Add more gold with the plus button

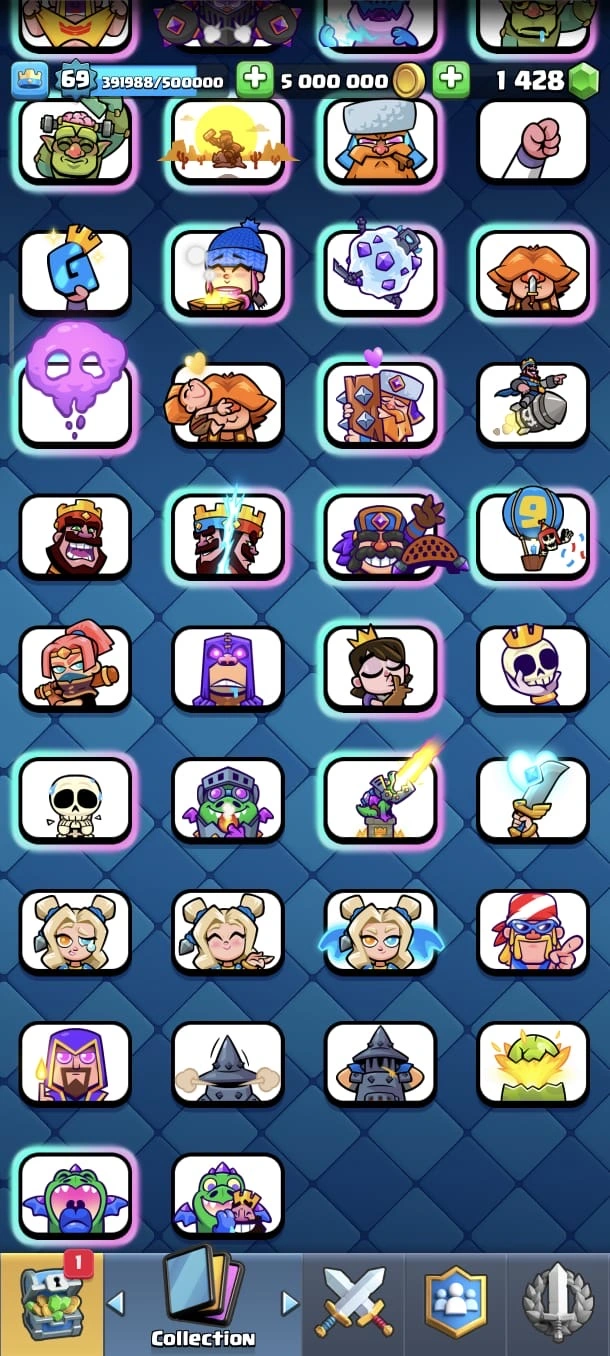254,80
